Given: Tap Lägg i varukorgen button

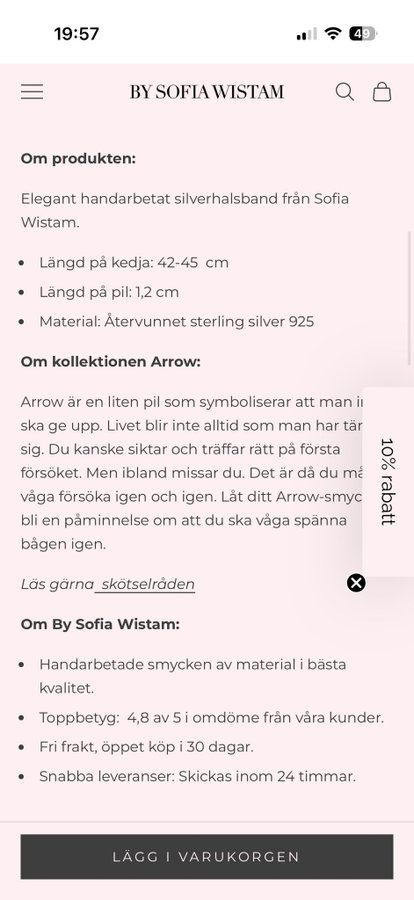Looking at the screenshot, I should point(207,856).
